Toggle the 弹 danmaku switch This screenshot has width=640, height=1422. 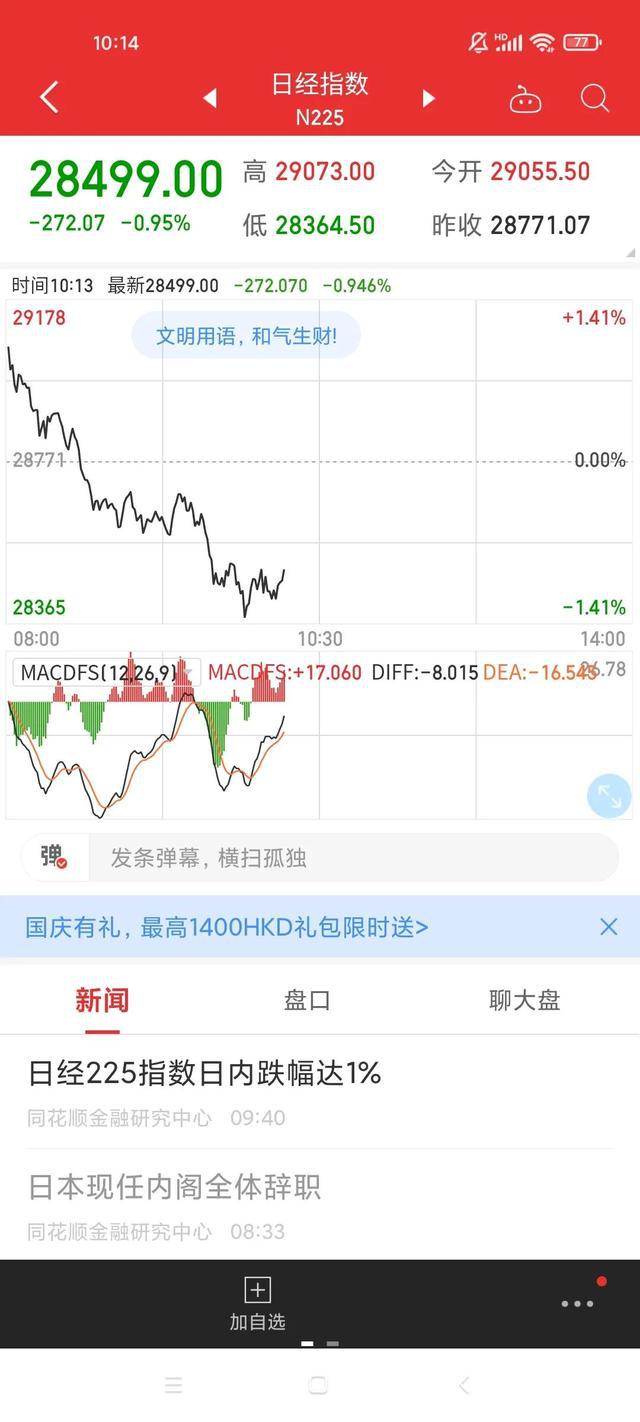click(x=54, y=857)
